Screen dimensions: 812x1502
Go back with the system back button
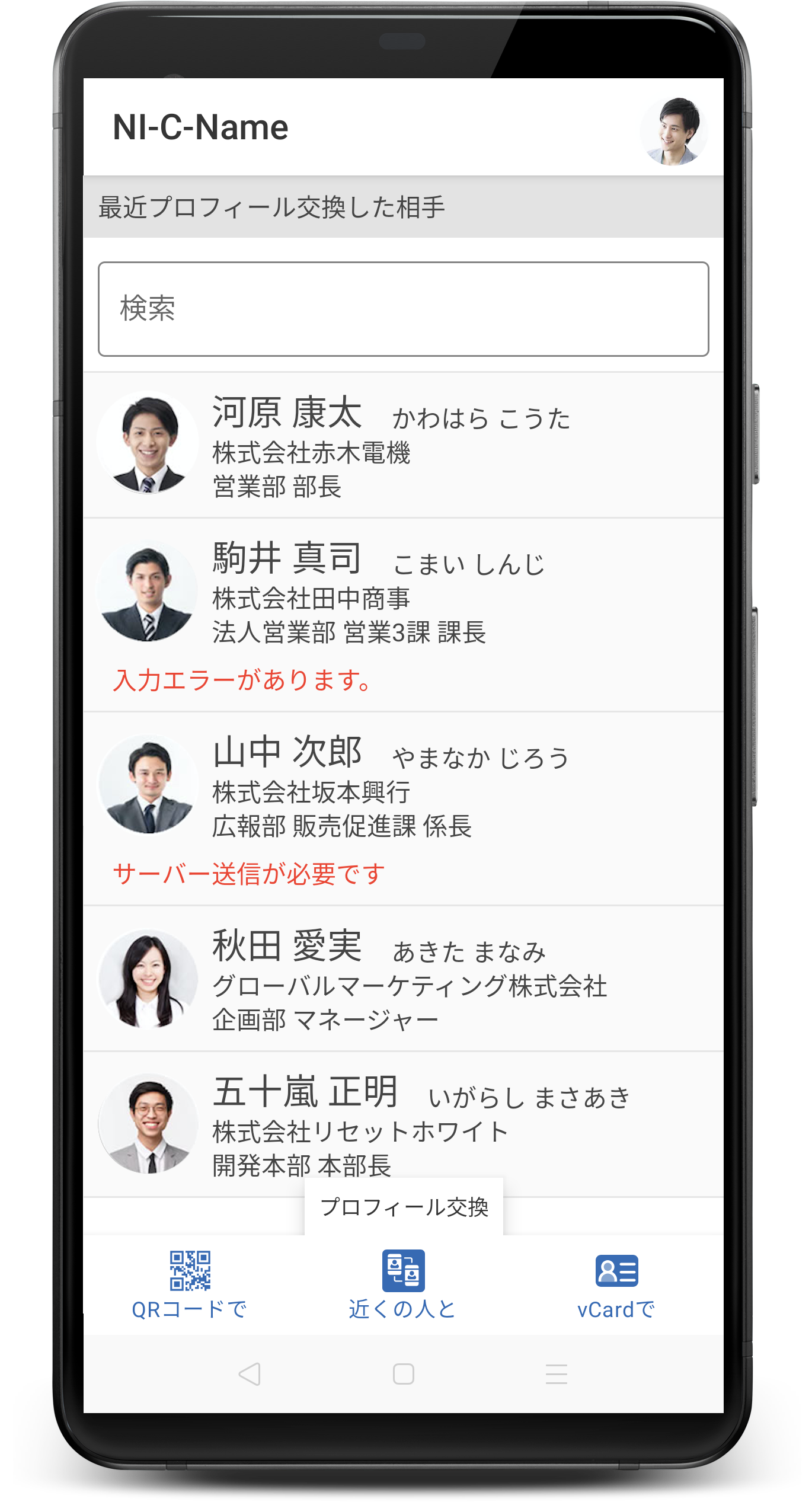coord(250,1373)
